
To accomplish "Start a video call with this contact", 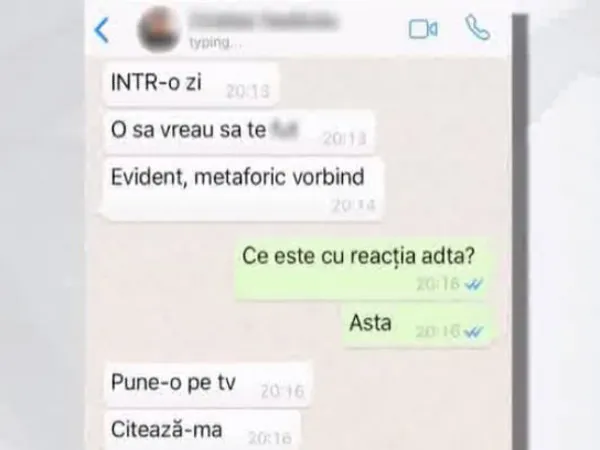I will point(423,29).
